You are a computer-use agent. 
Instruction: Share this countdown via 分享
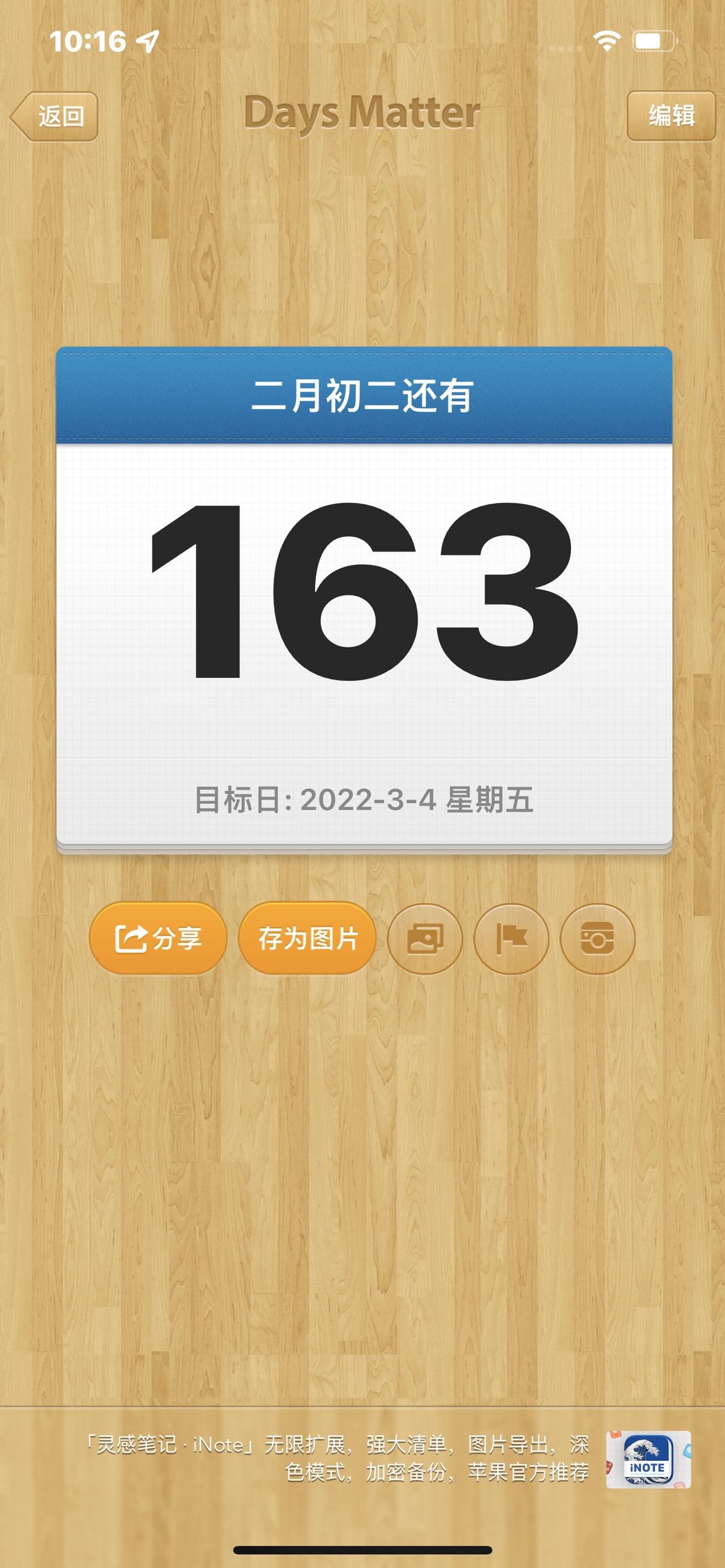point(158,938)
